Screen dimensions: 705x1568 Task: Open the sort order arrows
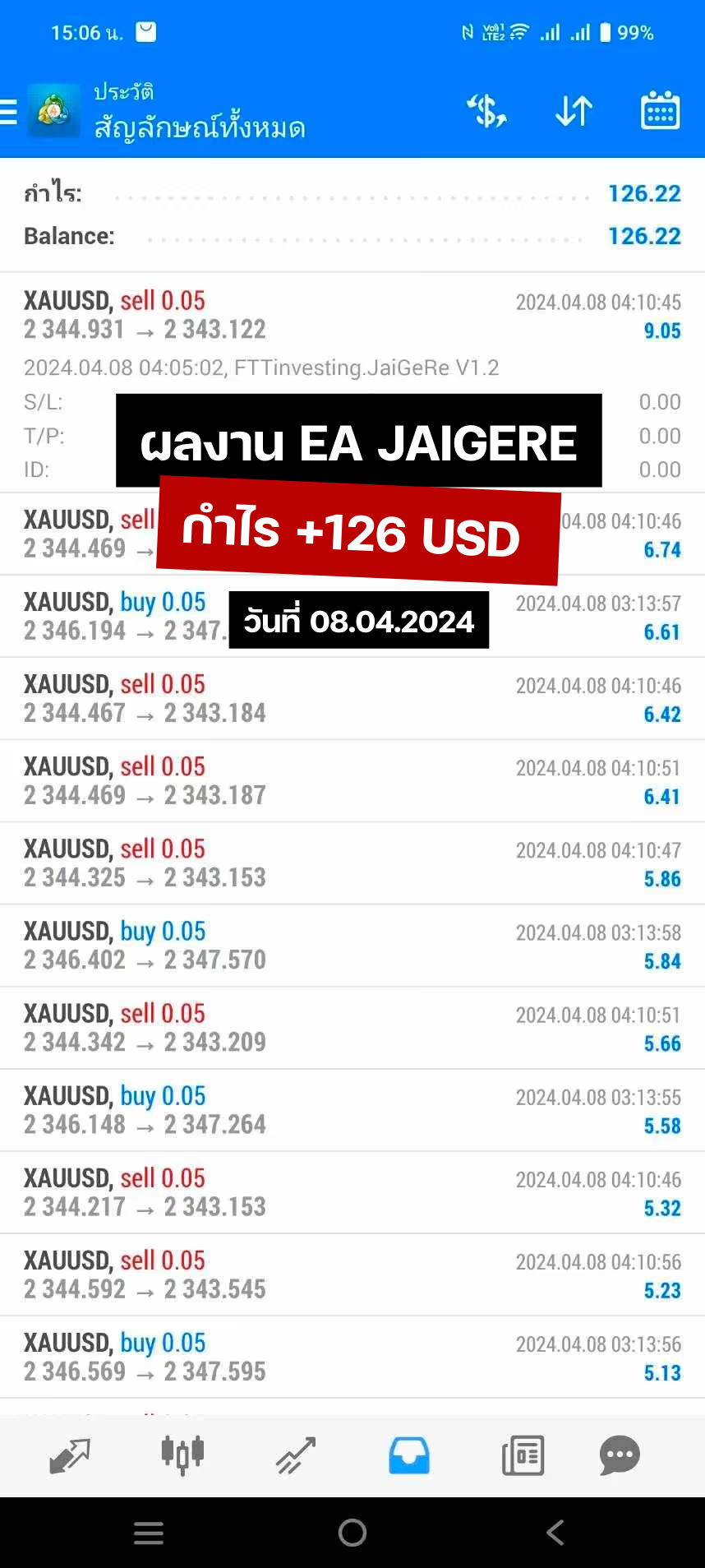[x=574, y=111]
